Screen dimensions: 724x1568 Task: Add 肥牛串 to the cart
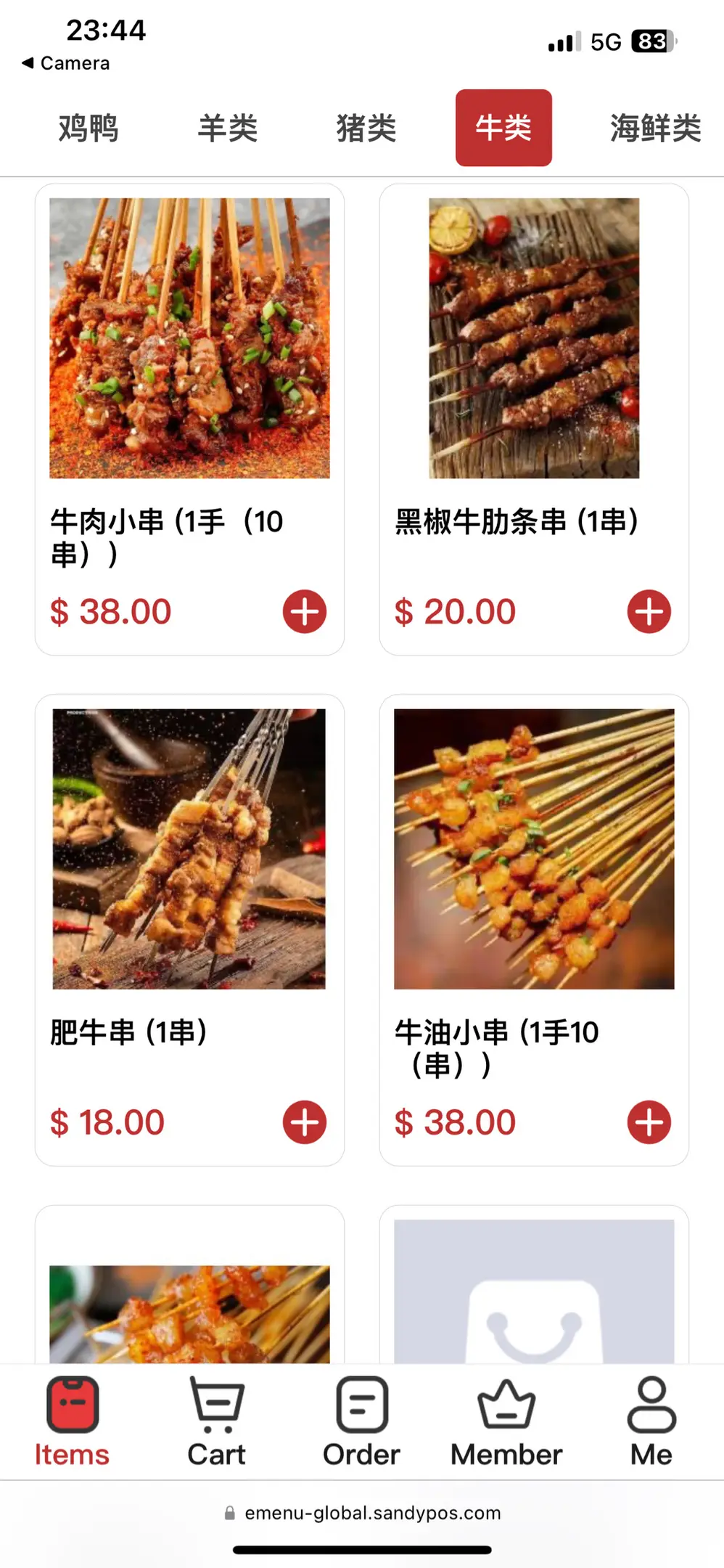click(305, 1122)
